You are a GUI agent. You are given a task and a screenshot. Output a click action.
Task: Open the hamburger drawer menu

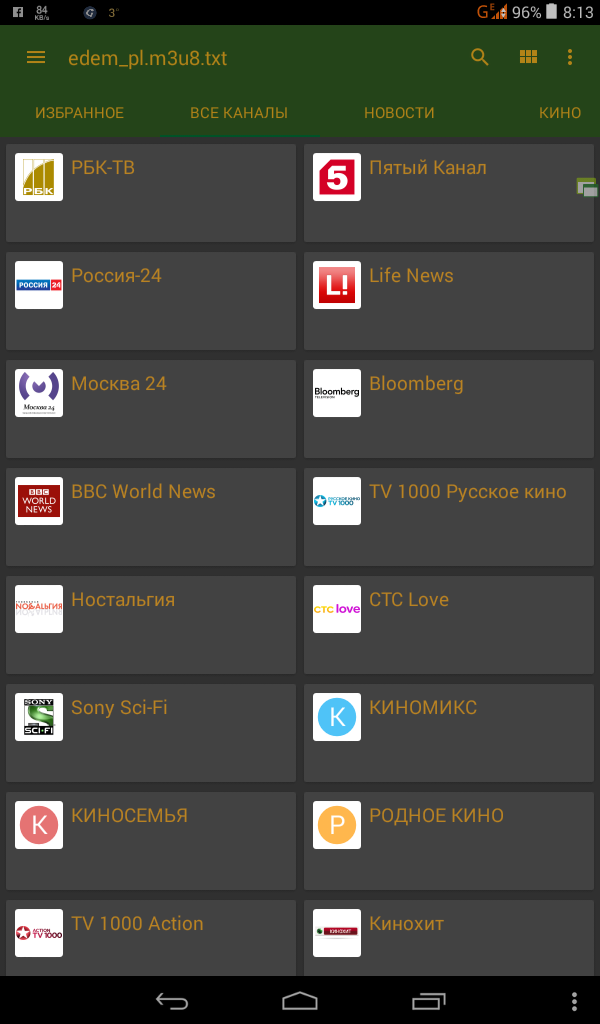[x=36, y=58]
